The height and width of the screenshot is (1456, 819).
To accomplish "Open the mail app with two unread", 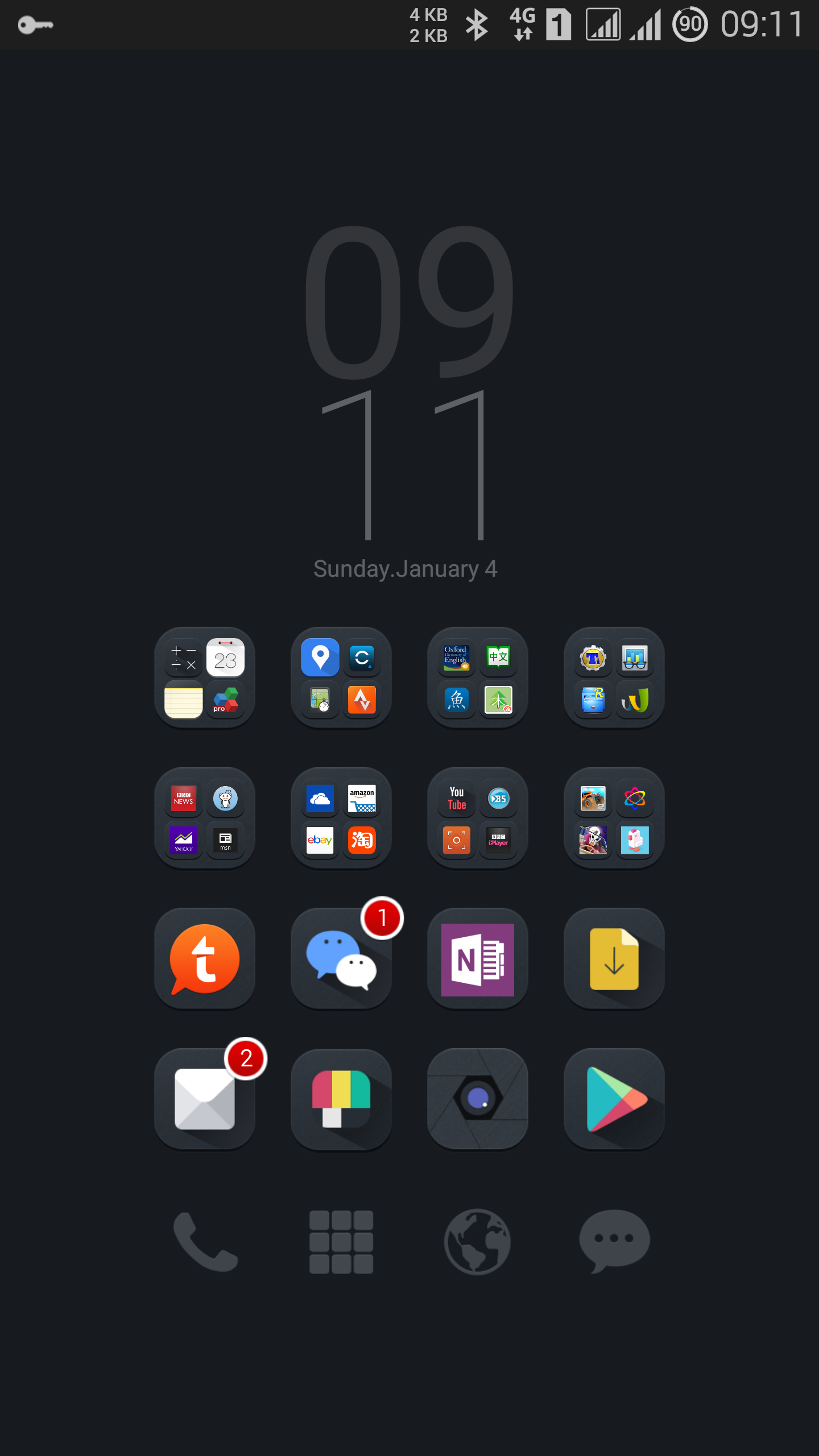I will click(205, 1099).
